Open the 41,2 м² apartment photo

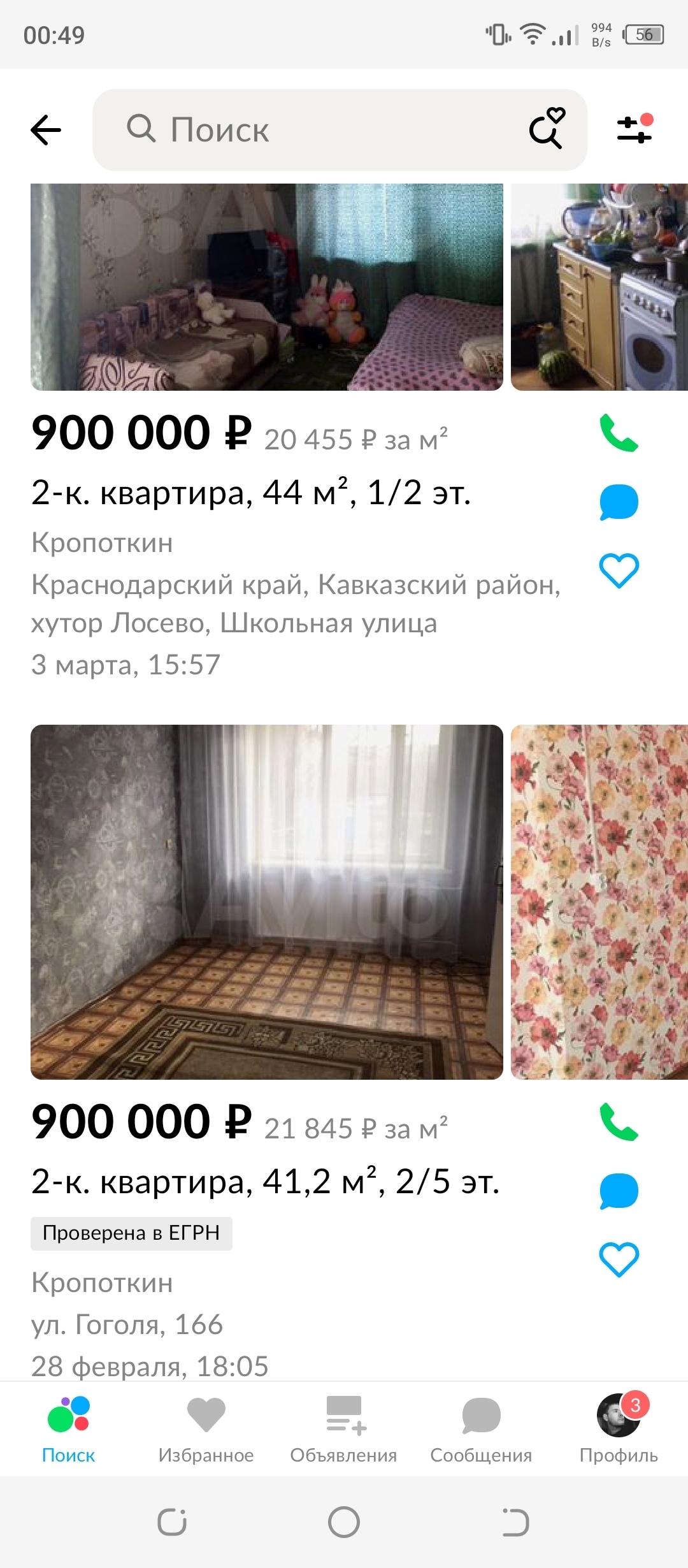pyautogui.click(x=266, y=902)
